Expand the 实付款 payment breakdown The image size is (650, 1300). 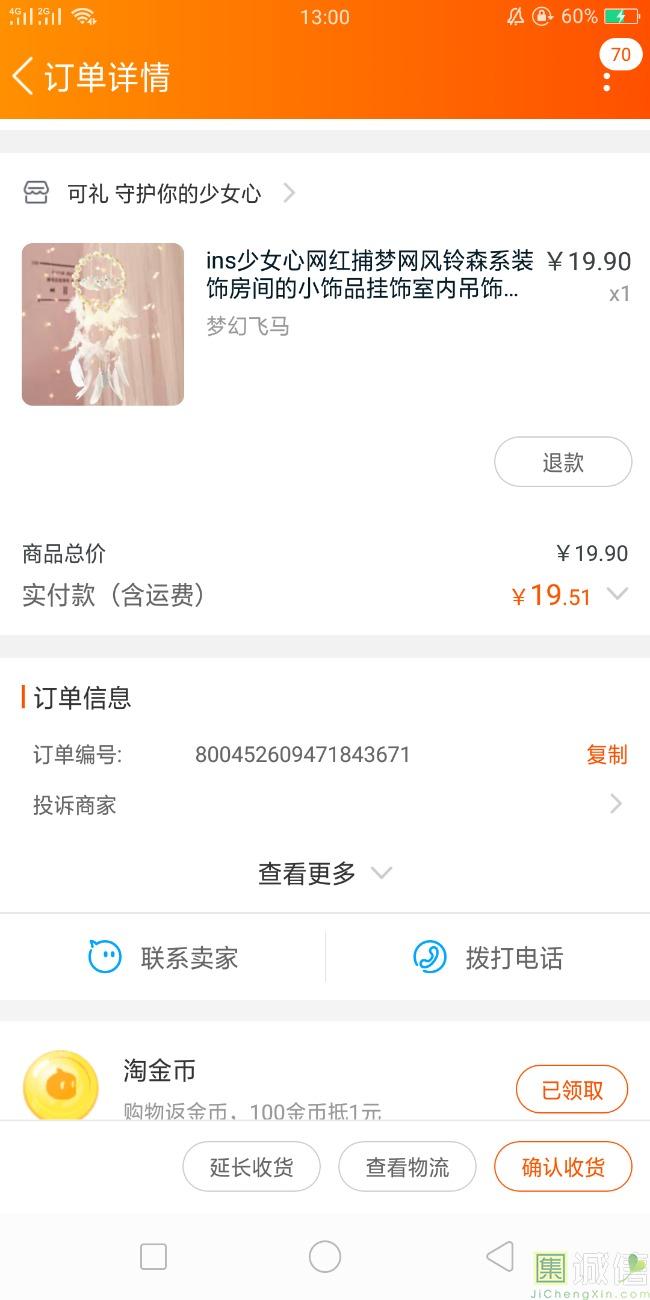pyautogui.click(x=618, y=594)
